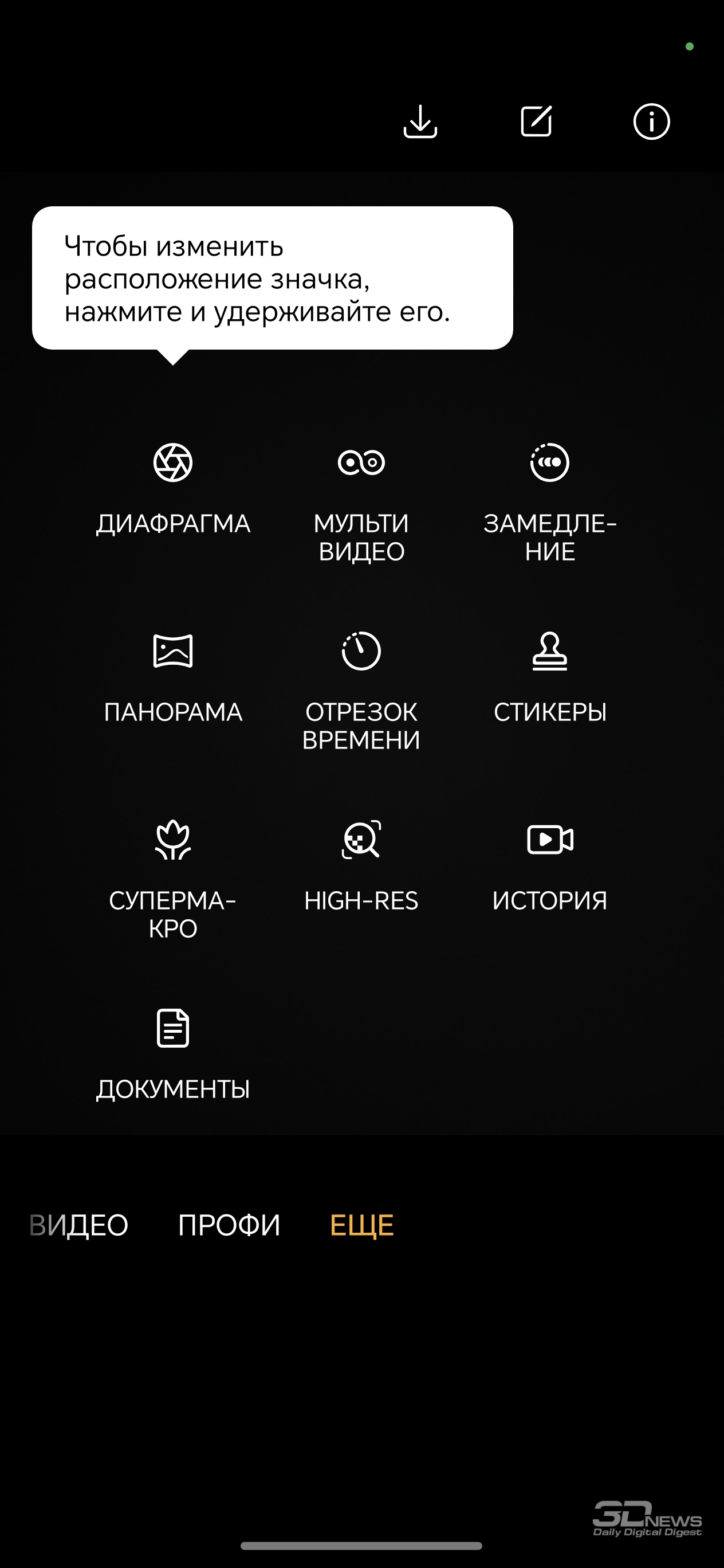Open the Мульти видео mode
Image resolution: width=724 pixels, height=1568 pixels.
tap(361, 503)
